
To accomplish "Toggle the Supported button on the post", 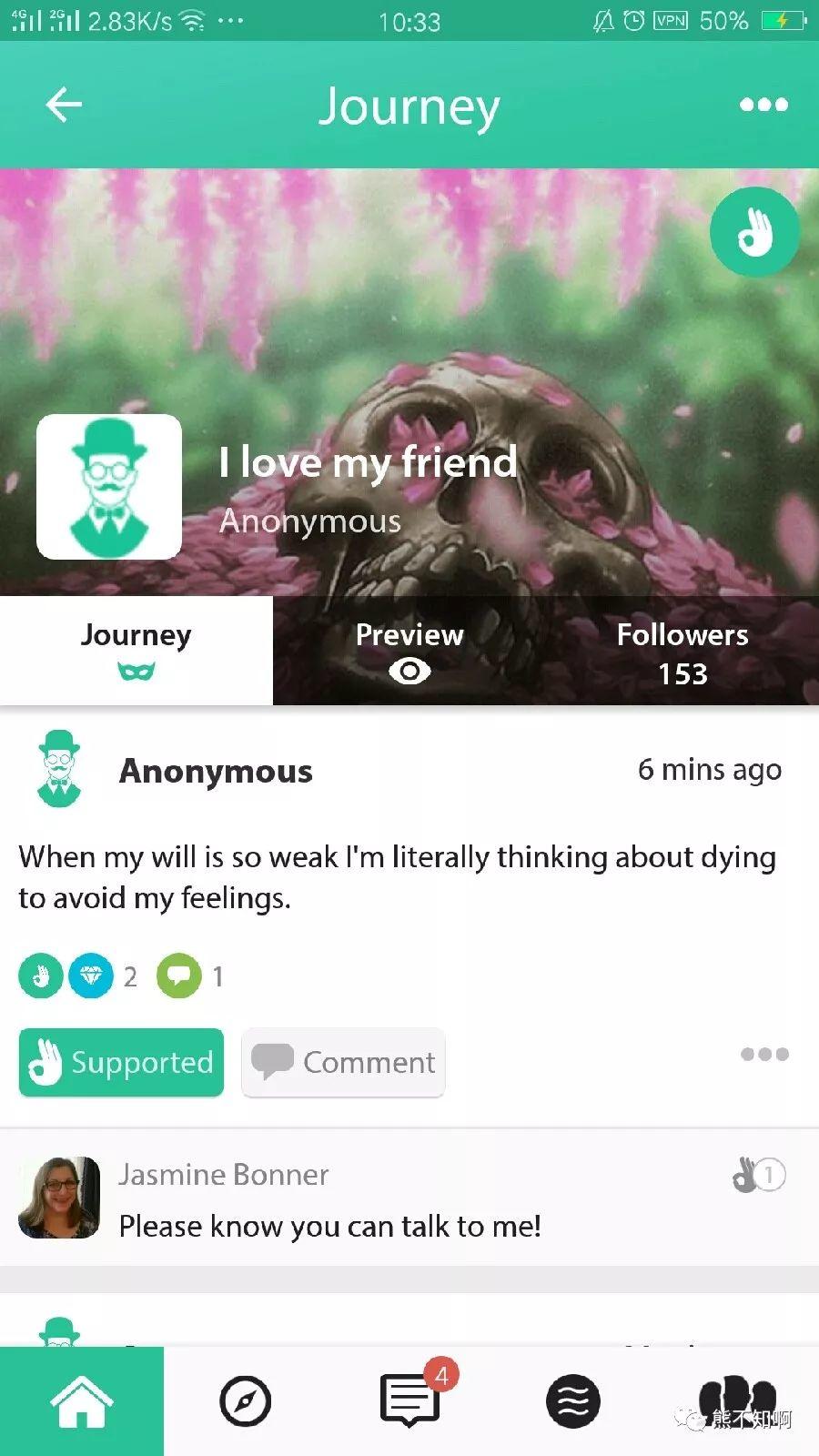I will (121, 1062).
